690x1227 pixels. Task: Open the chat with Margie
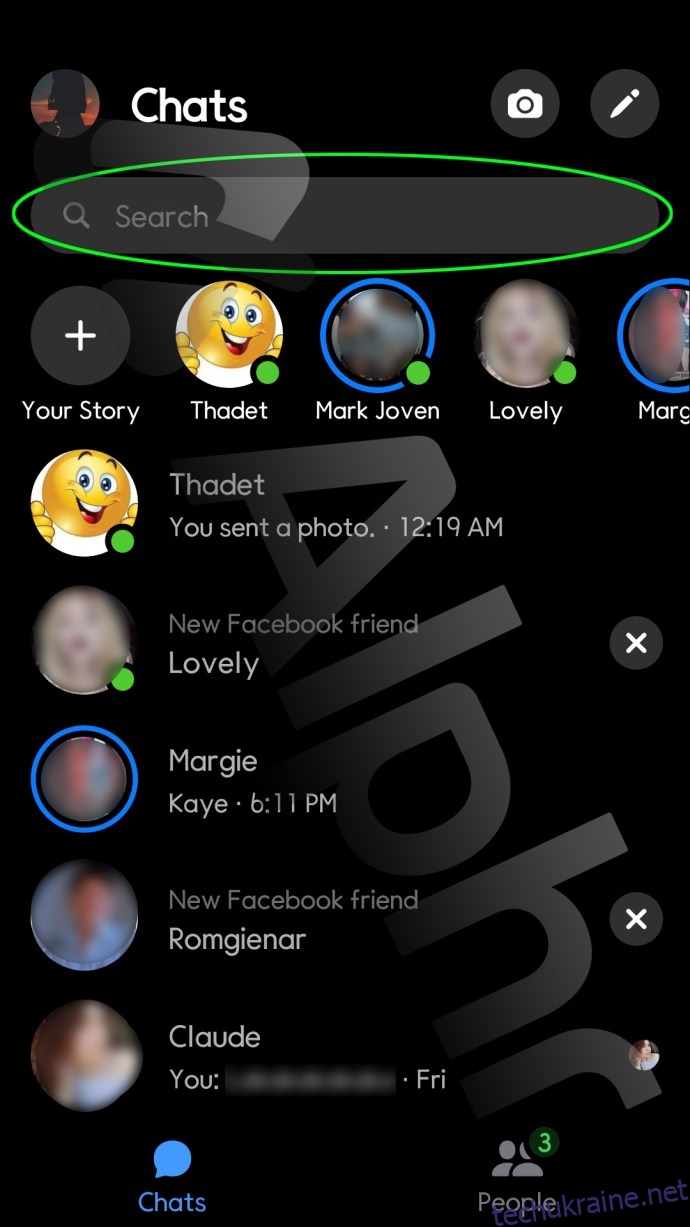345,780
